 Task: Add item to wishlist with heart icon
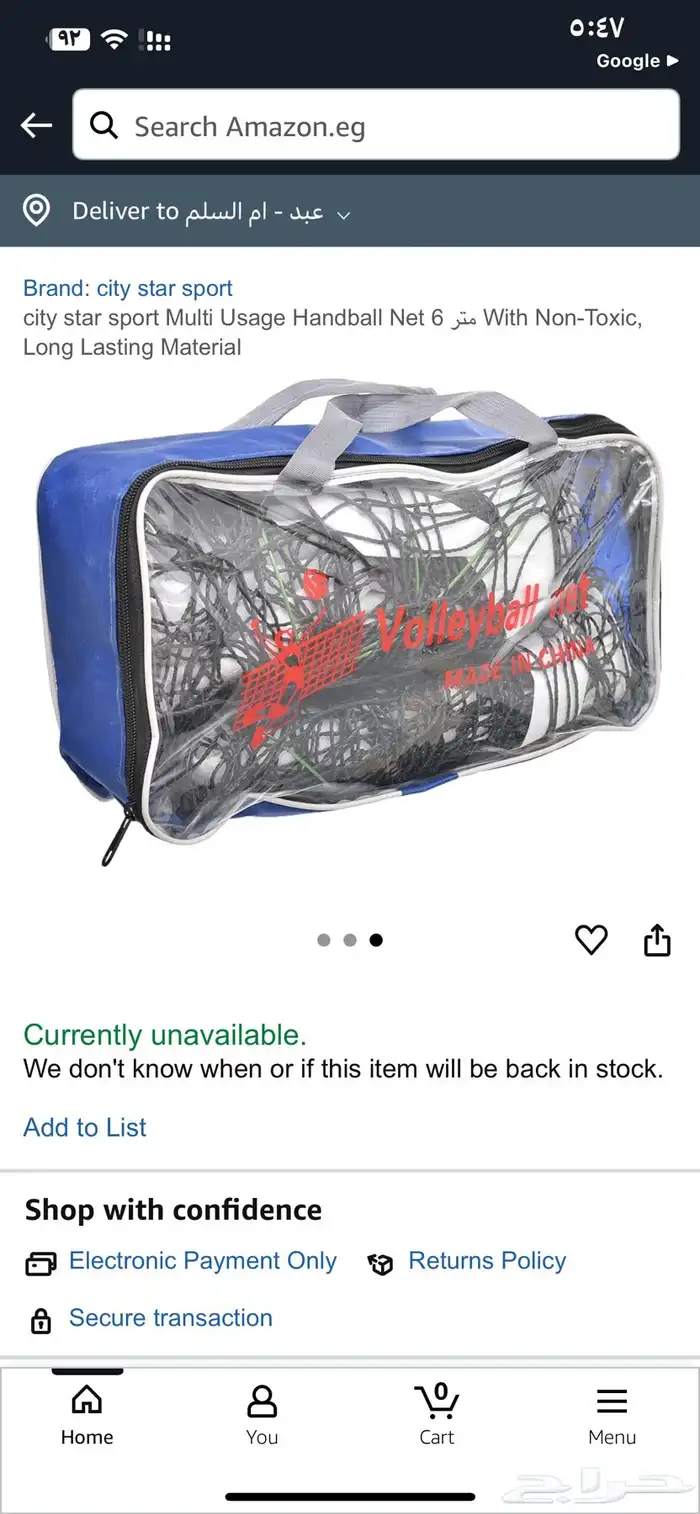(591, 940)
